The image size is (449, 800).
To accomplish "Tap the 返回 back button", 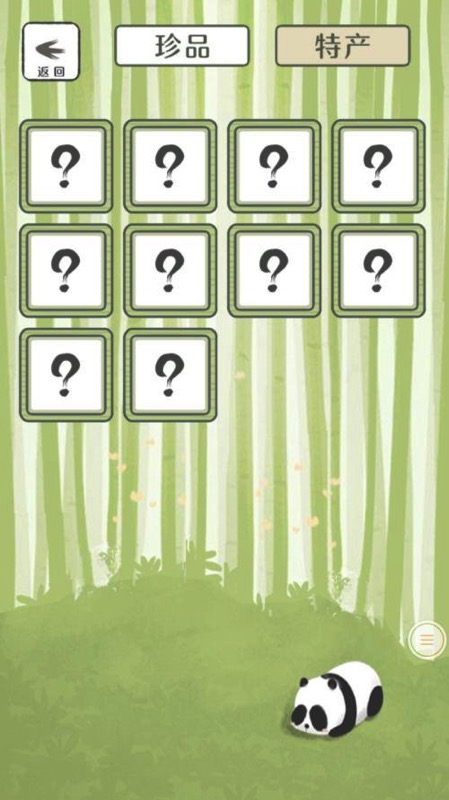I will click(x=51, y=52).
